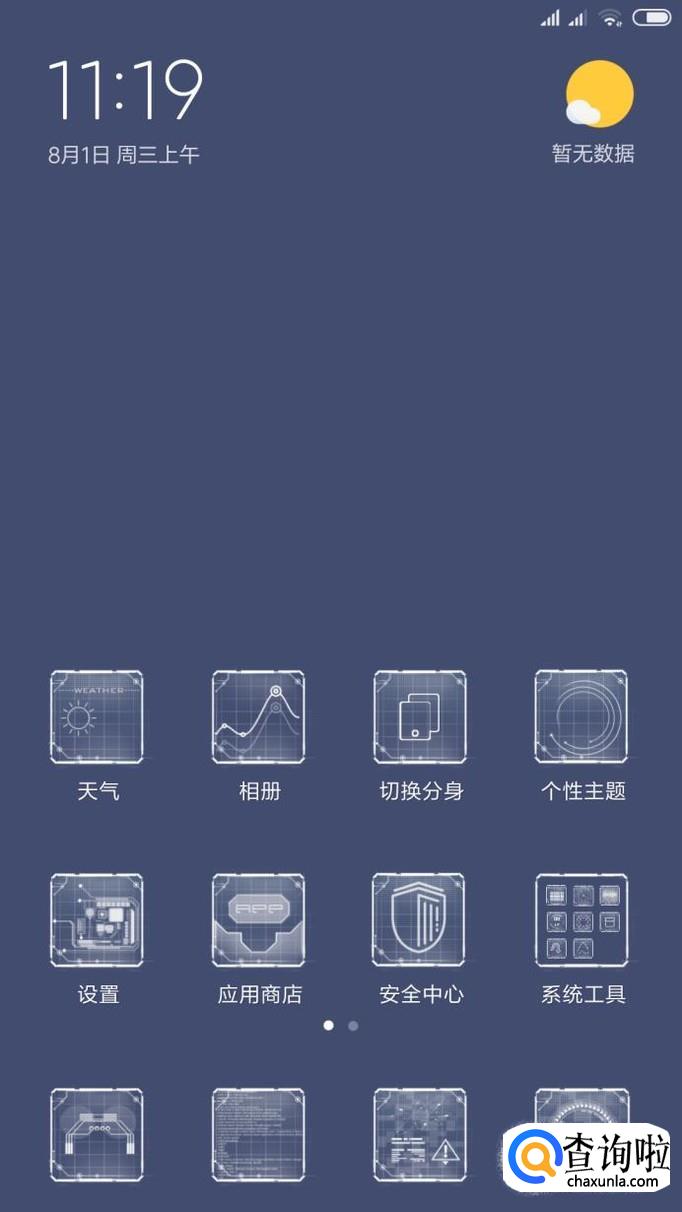
Task: Launch the dock app with code-text icon
Action: pyautogui.click(x=259, y=1135)
